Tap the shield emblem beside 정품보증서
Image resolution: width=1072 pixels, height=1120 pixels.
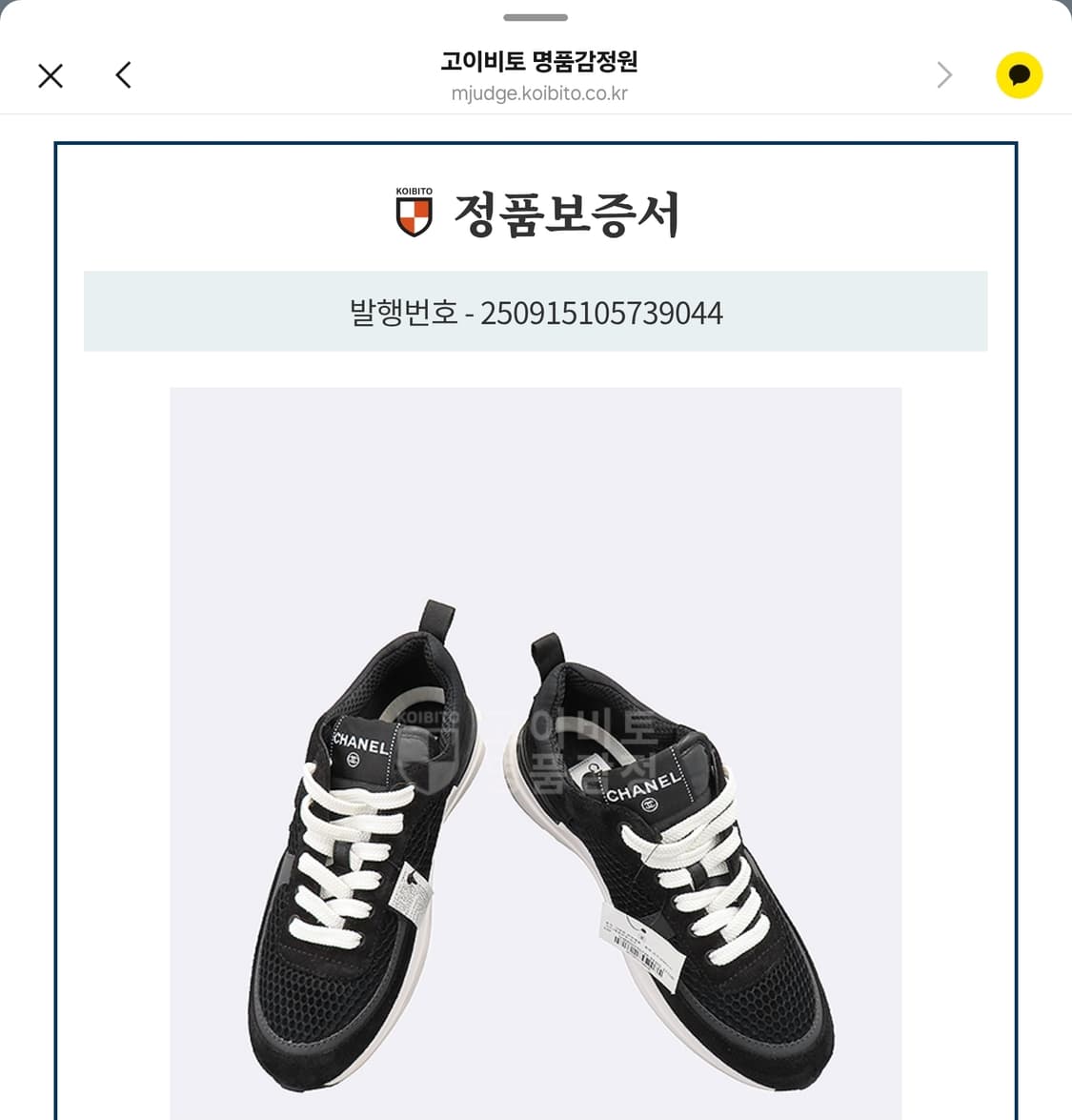414,212
